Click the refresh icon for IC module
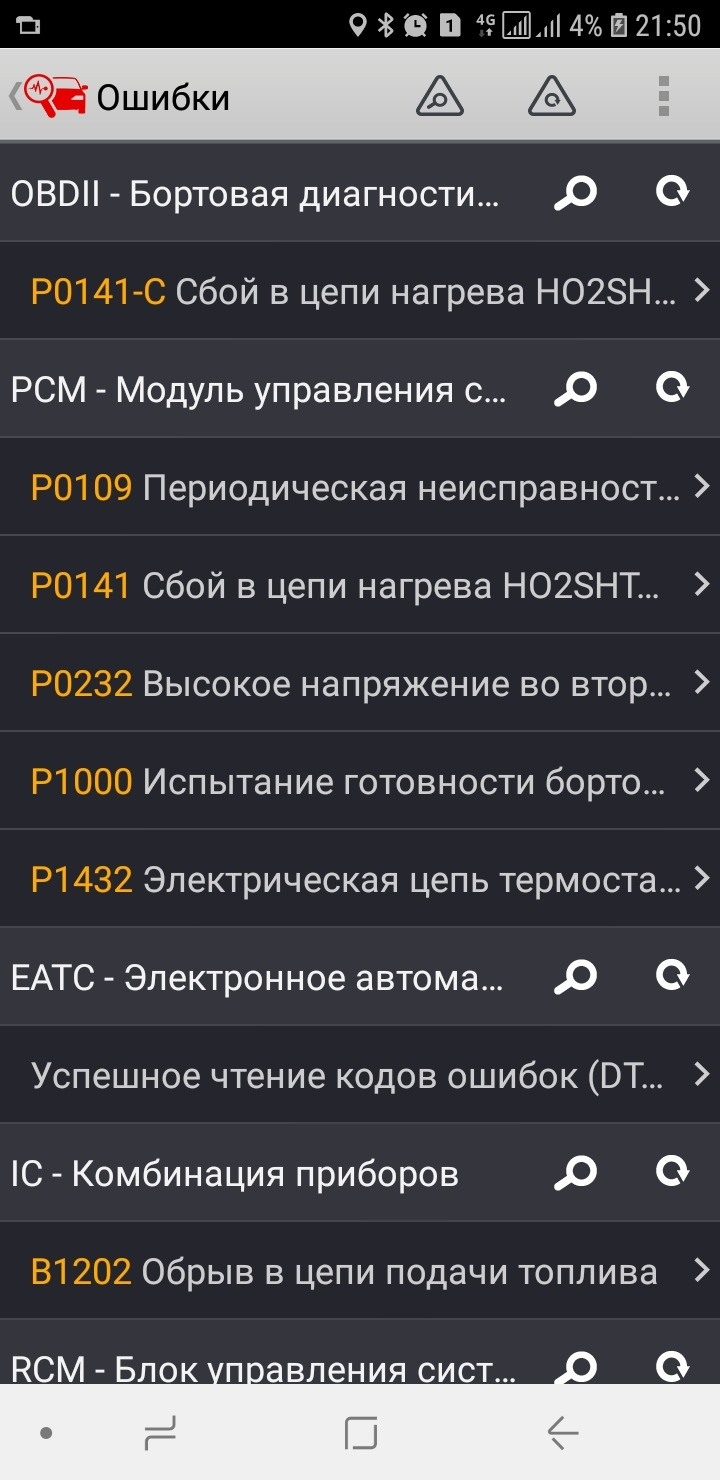The height and width of the screenshot is (1480, 720). pyautogui.click(x=672, y=1170)
